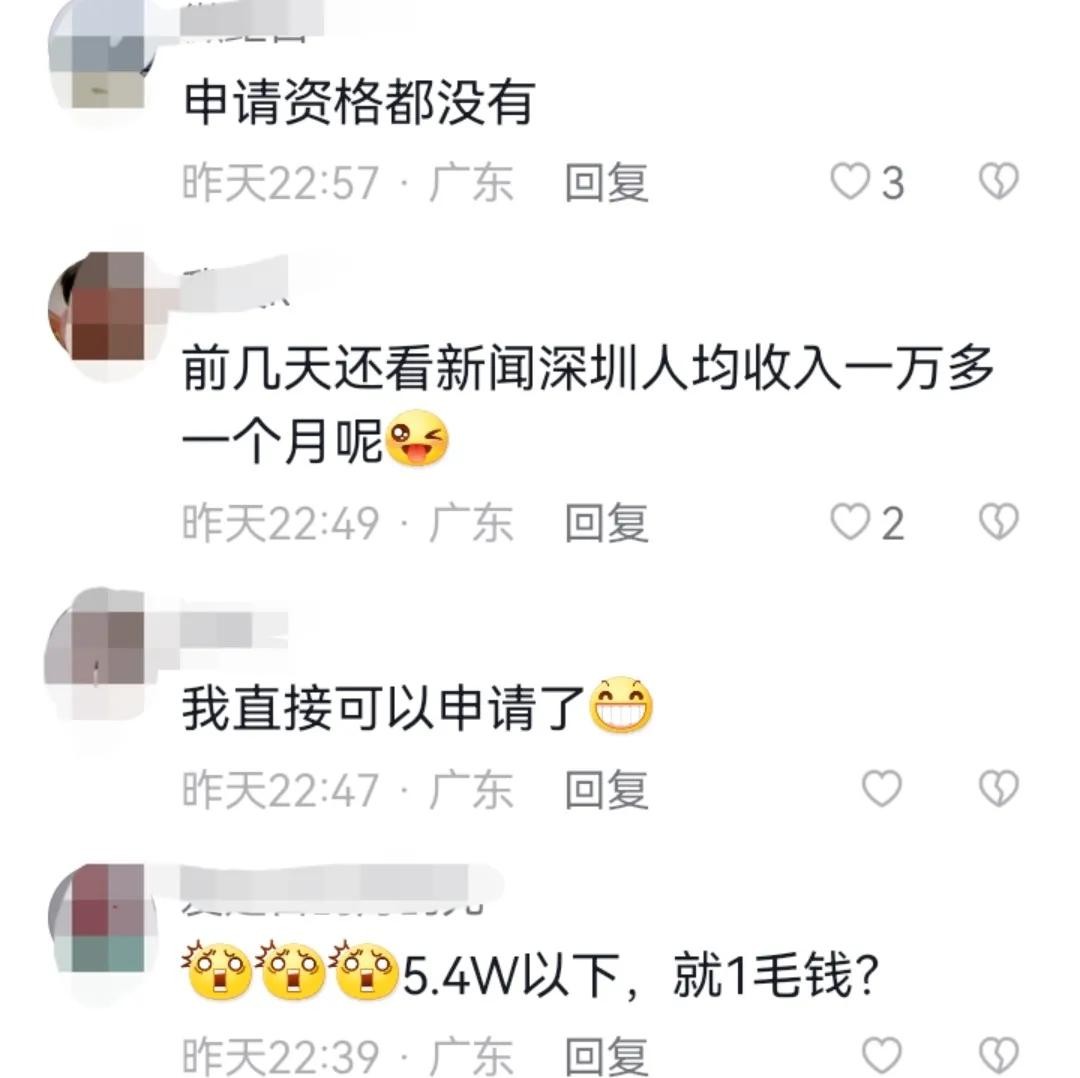Like the 深圳人均收入 comment

[852, 522]
